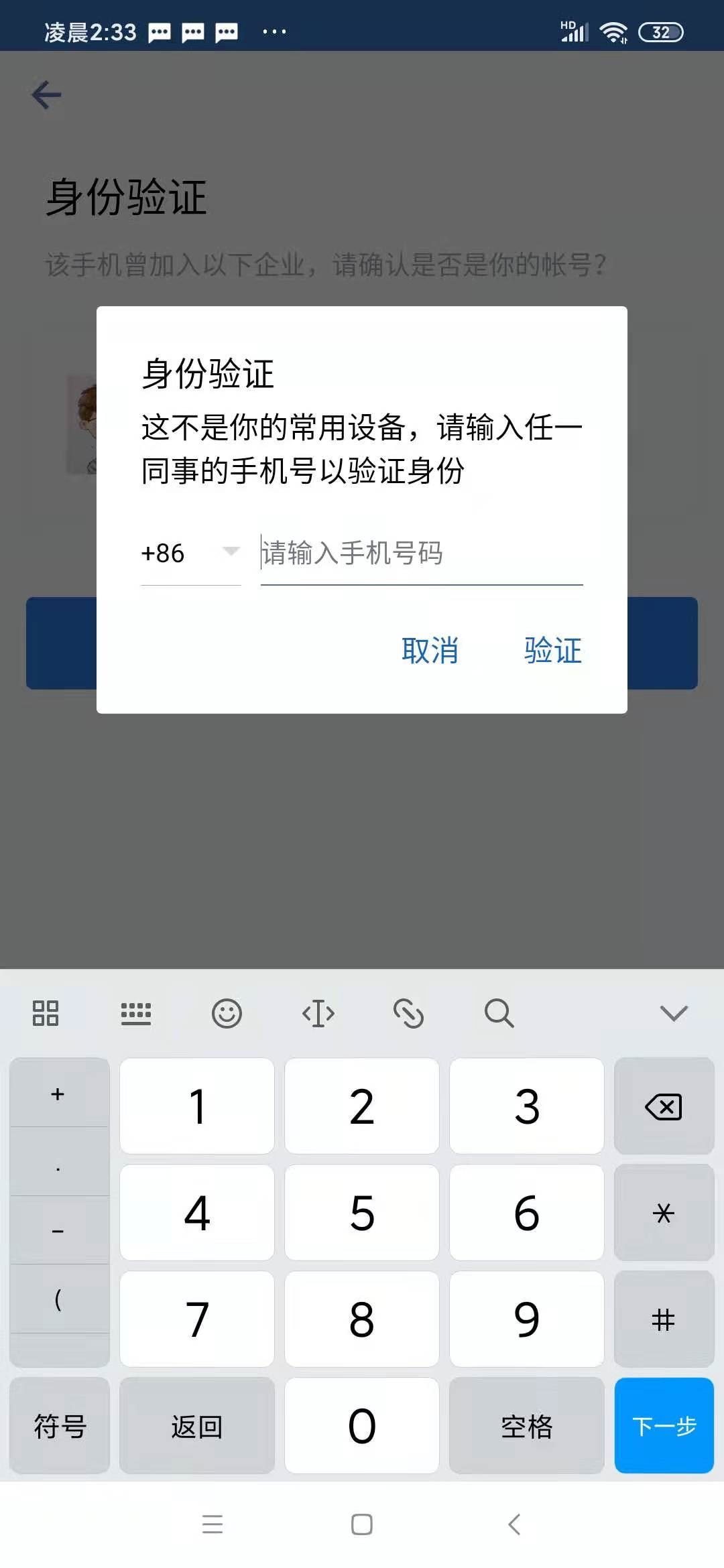Cancel the identity verification dialog
The width and height of the screenshot is (724, 1568).
pos(430,651)
